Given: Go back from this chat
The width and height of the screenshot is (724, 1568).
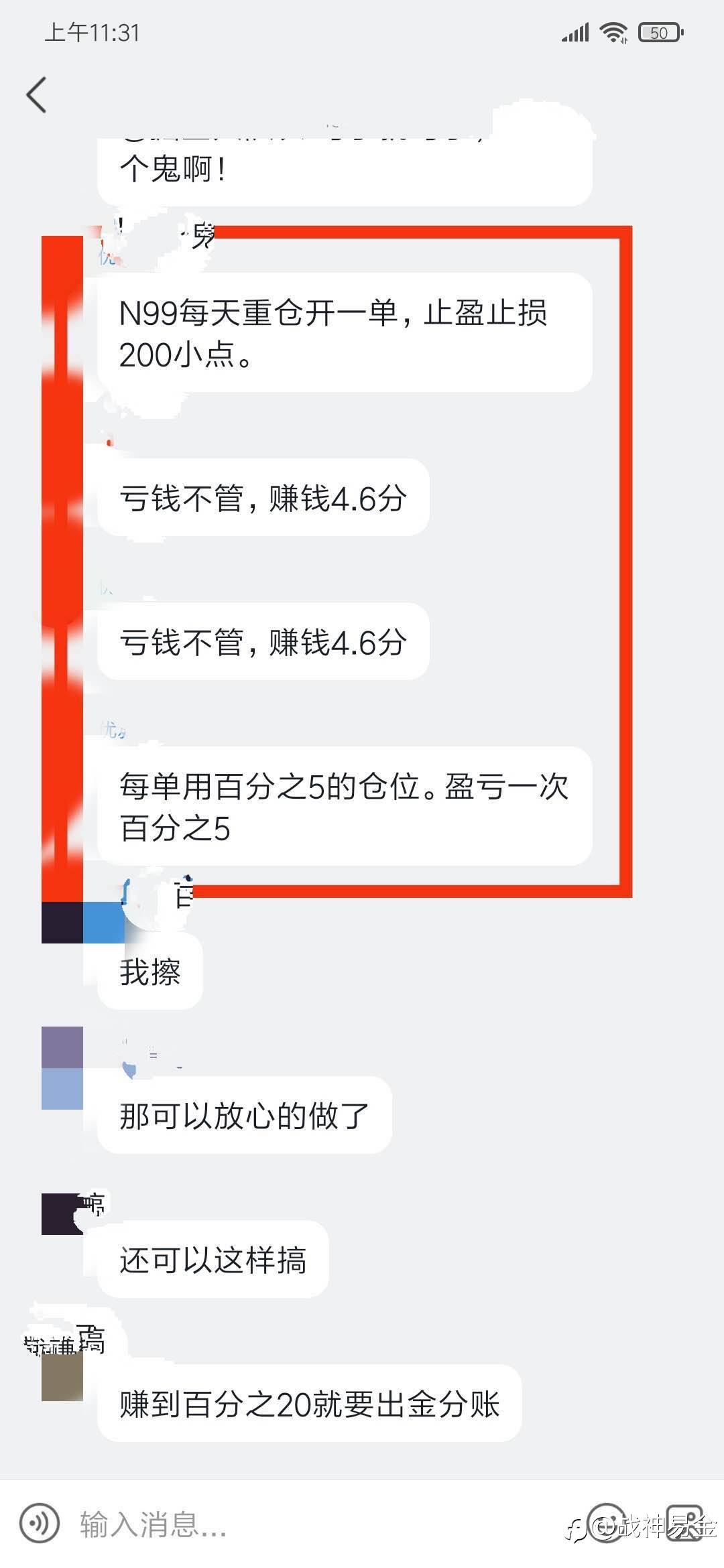Looking at the screenshot, I should (x=37, y=94).
